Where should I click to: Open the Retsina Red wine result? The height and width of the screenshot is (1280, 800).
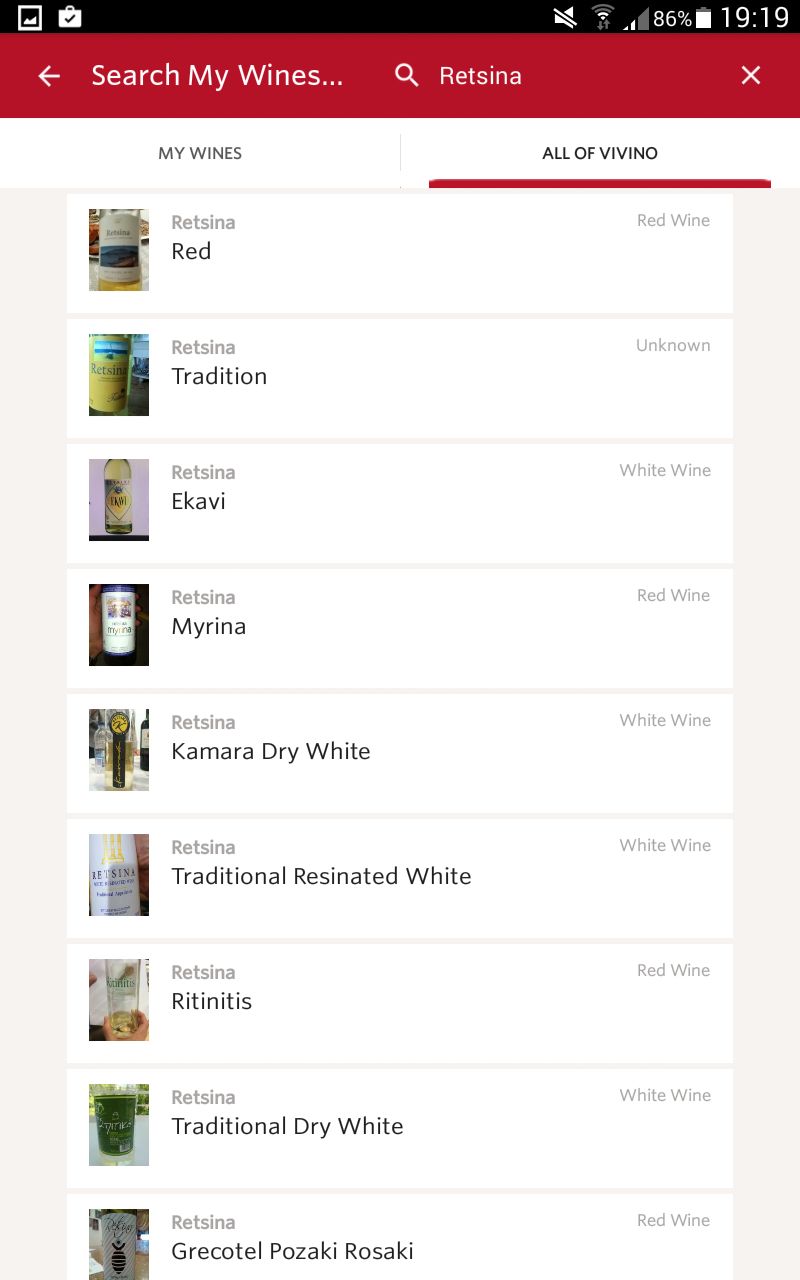(x=400, y=253)
